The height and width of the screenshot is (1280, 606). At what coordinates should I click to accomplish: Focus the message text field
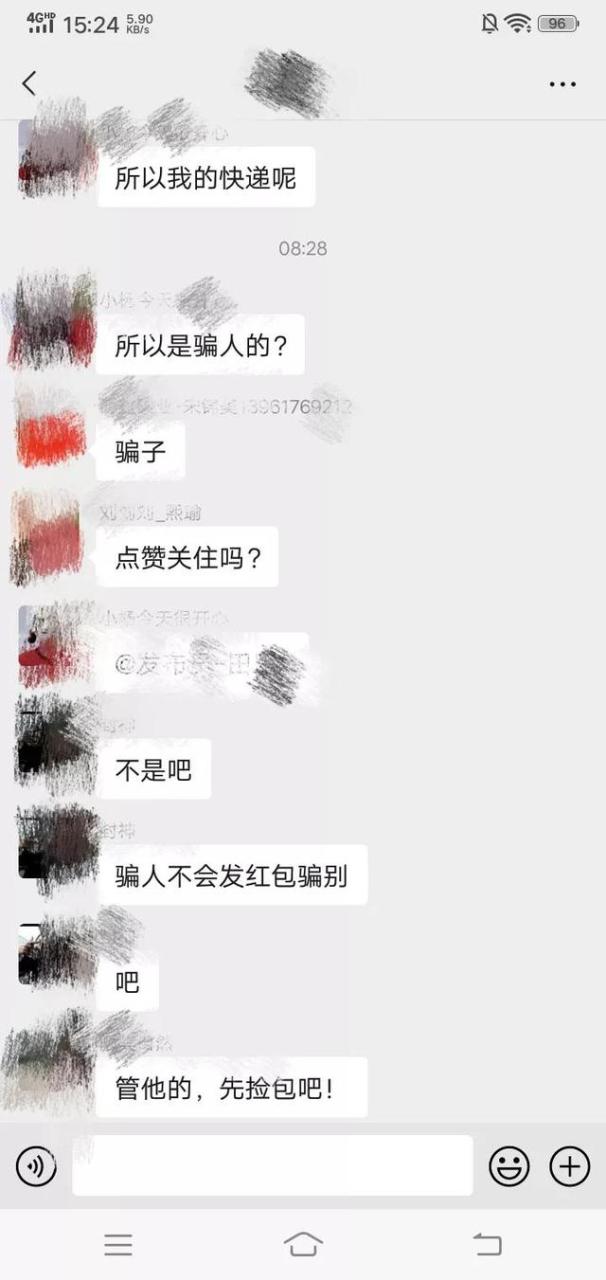click(272, 1165)
